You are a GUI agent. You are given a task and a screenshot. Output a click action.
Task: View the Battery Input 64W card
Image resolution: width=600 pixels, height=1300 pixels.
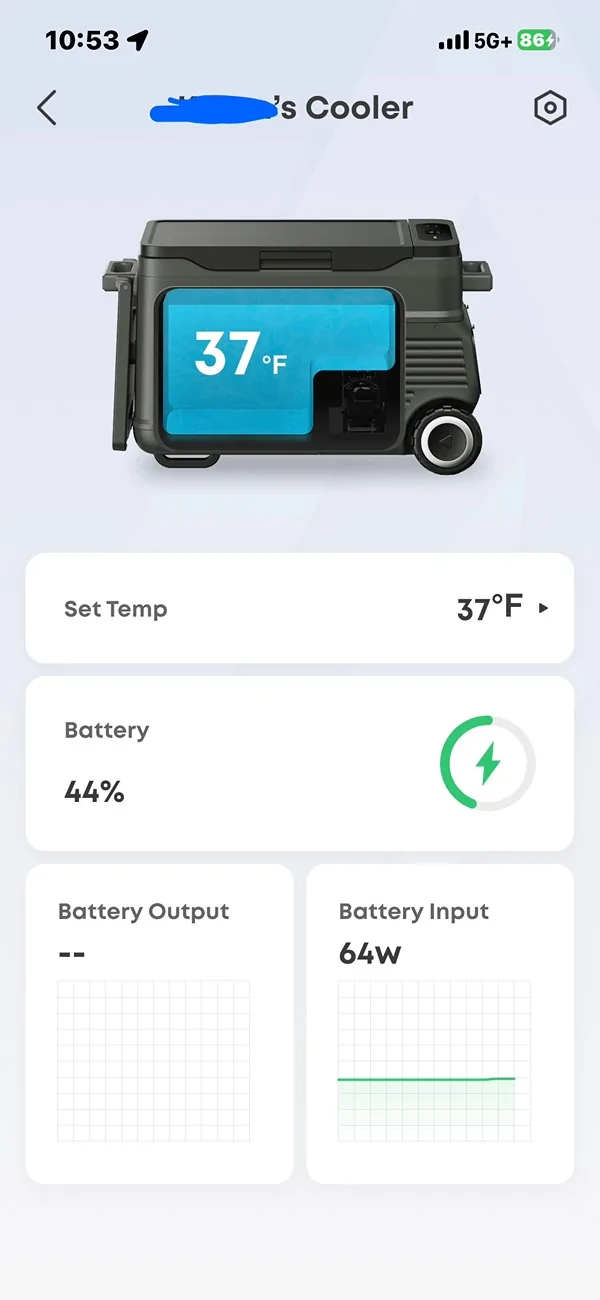click(440, 1024)
